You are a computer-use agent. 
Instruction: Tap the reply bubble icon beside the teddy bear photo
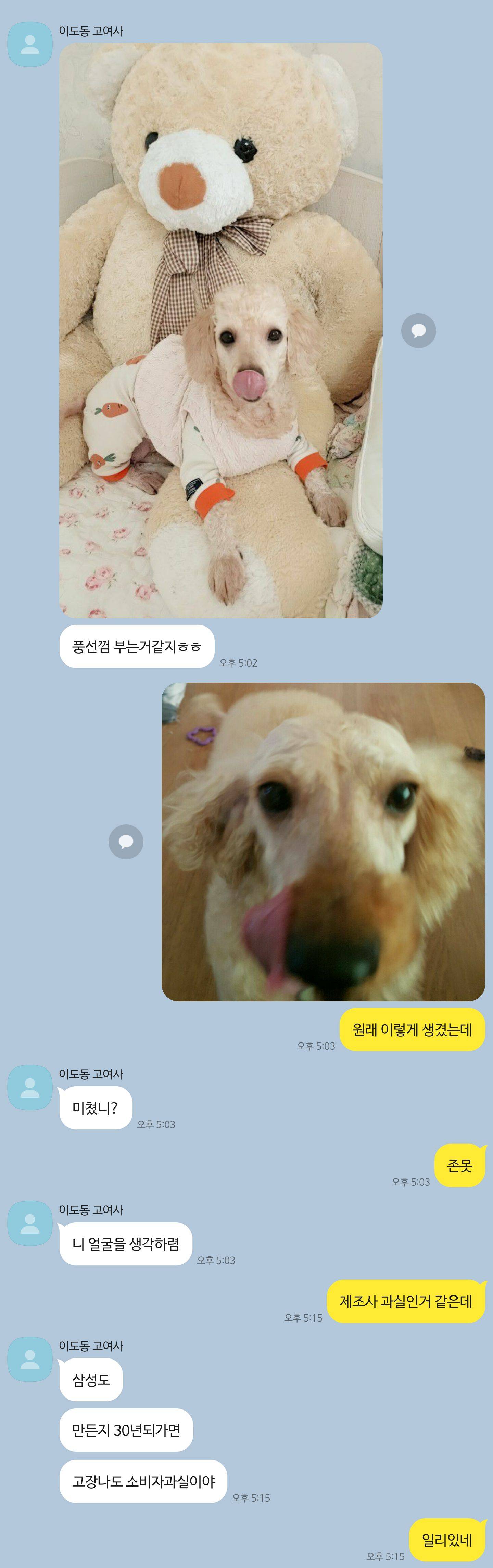click(x=418, y=331)
